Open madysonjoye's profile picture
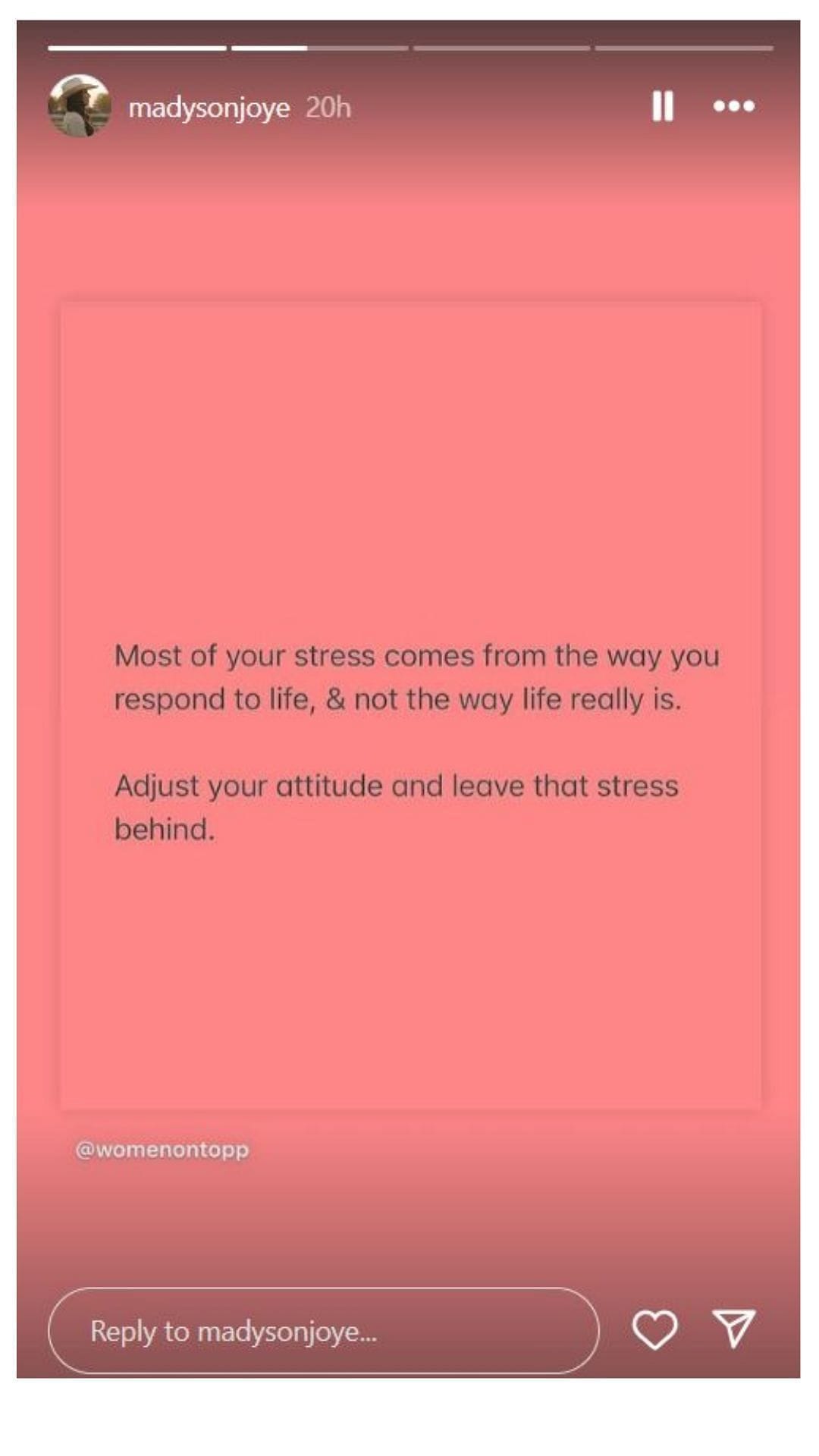This screenshot has width=819, height=1456. 80,106
